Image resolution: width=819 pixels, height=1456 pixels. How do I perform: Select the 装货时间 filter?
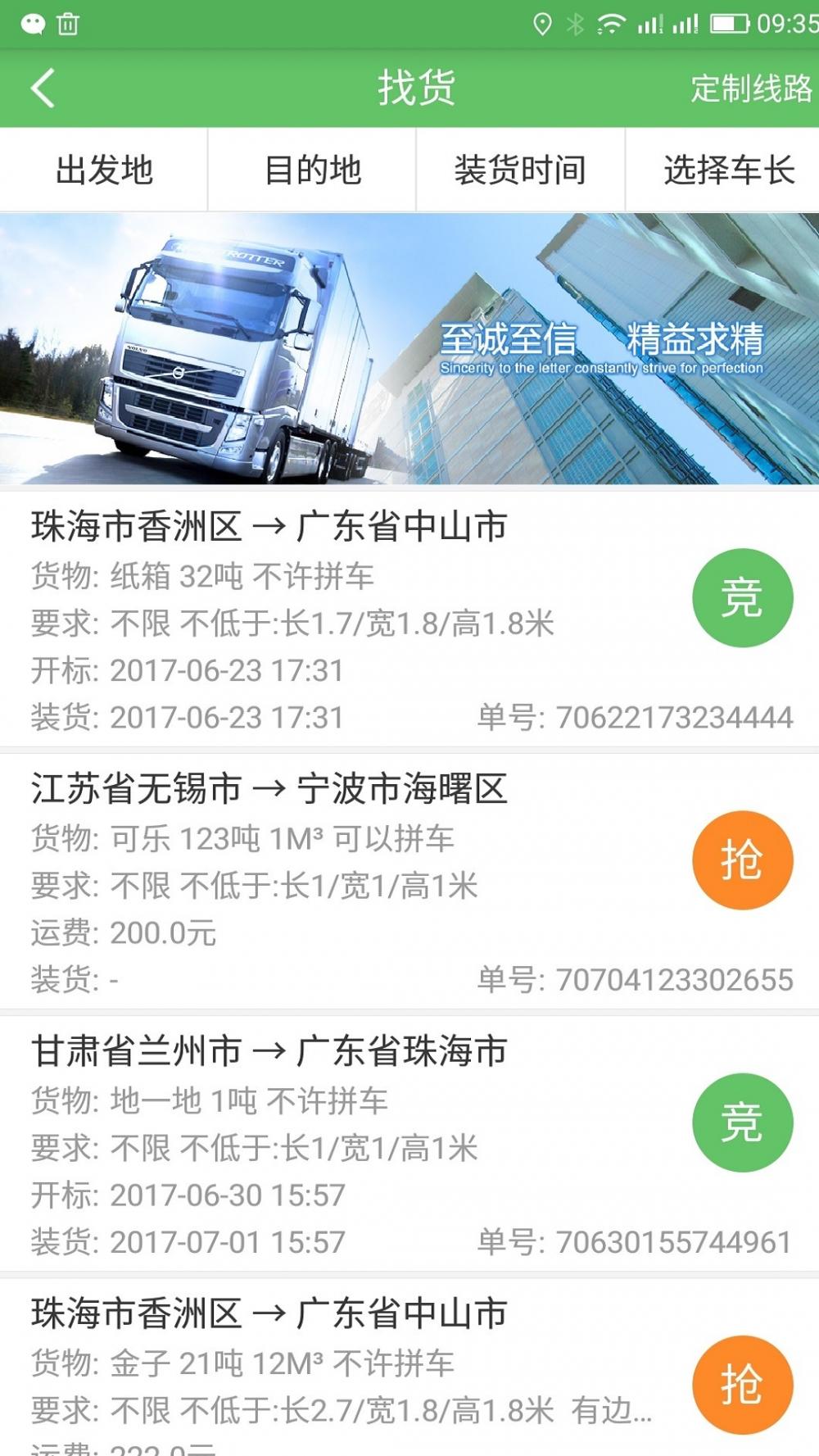[x=520, y=170]
